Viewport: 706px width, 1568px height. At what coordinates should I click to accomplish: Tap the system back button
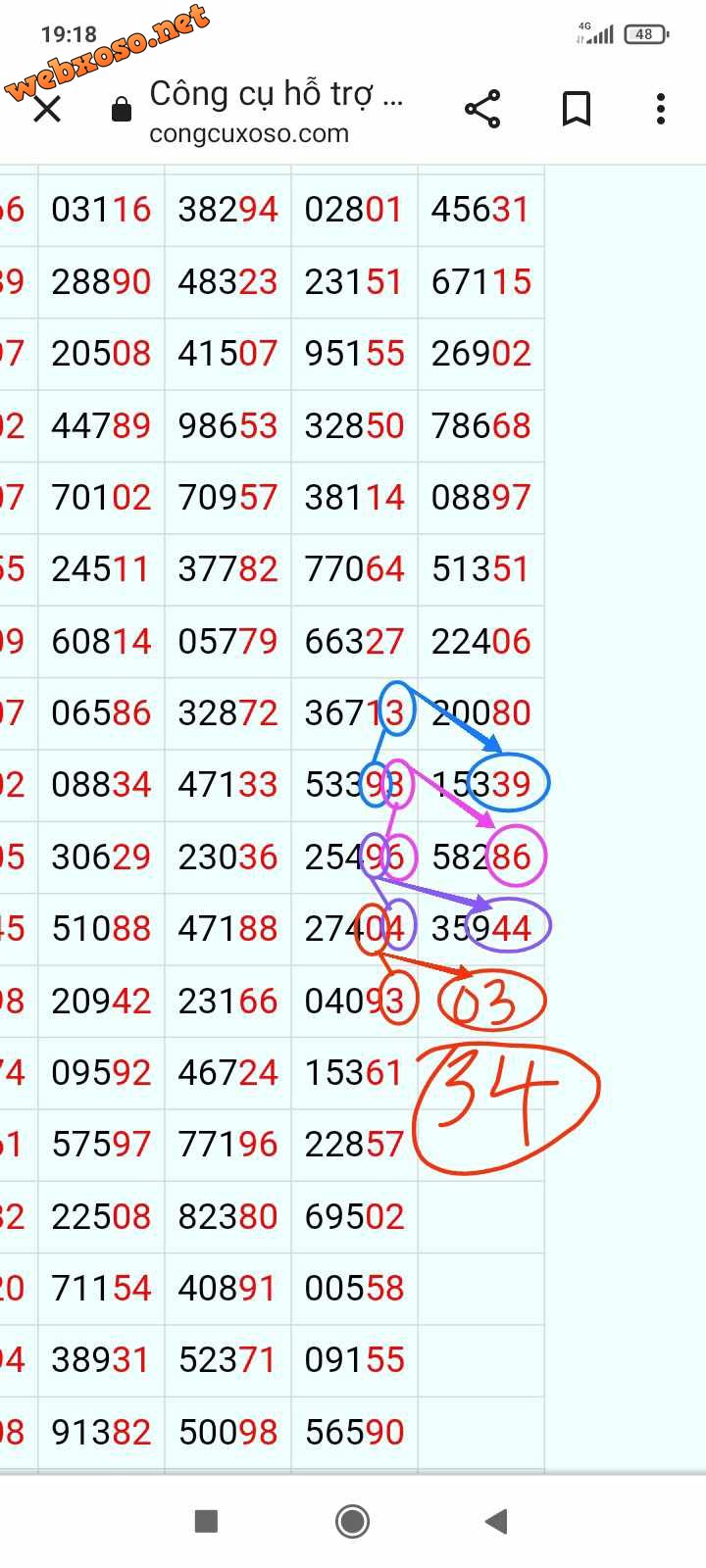tap(496, 1521)
